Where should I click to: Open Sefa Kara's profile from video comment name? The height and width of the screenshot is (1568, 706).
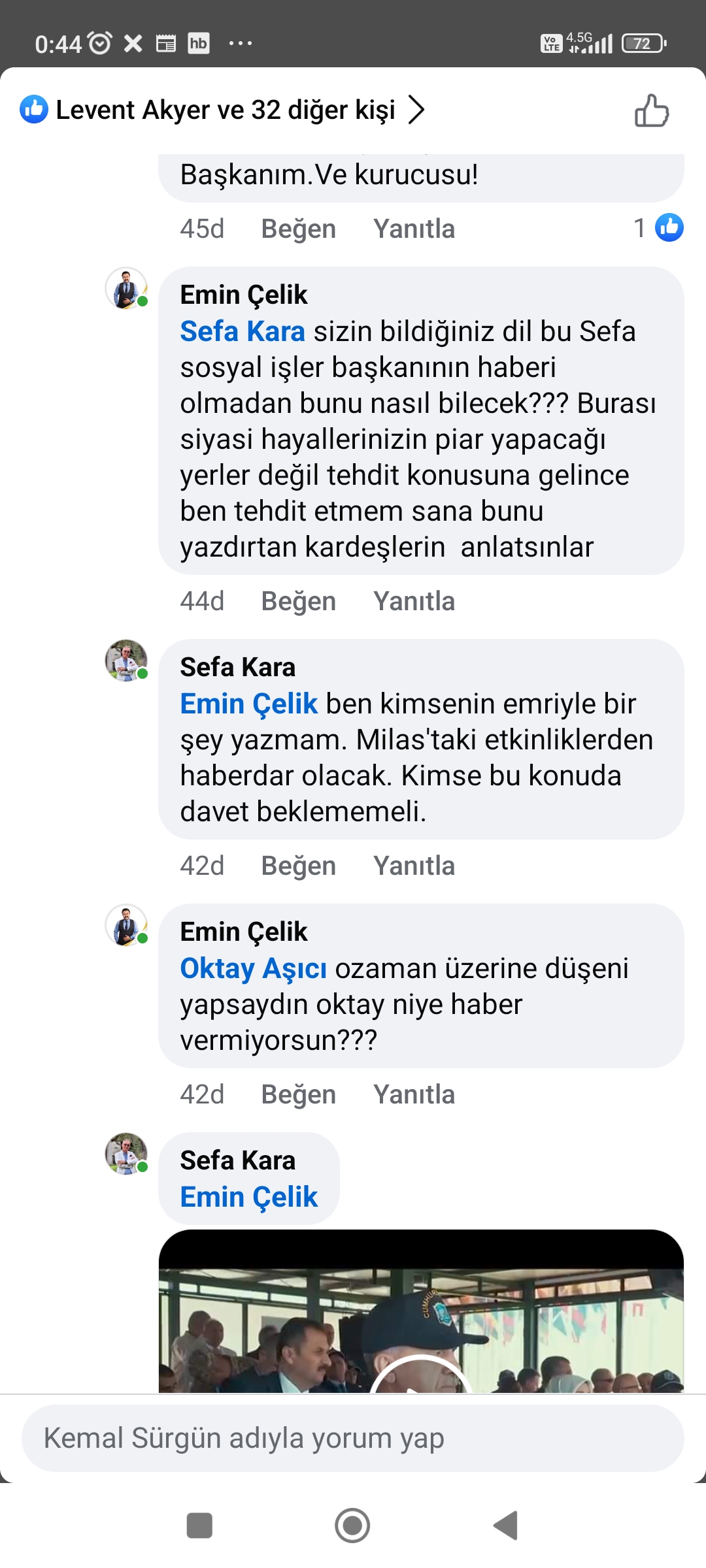tap(237, 1160)
